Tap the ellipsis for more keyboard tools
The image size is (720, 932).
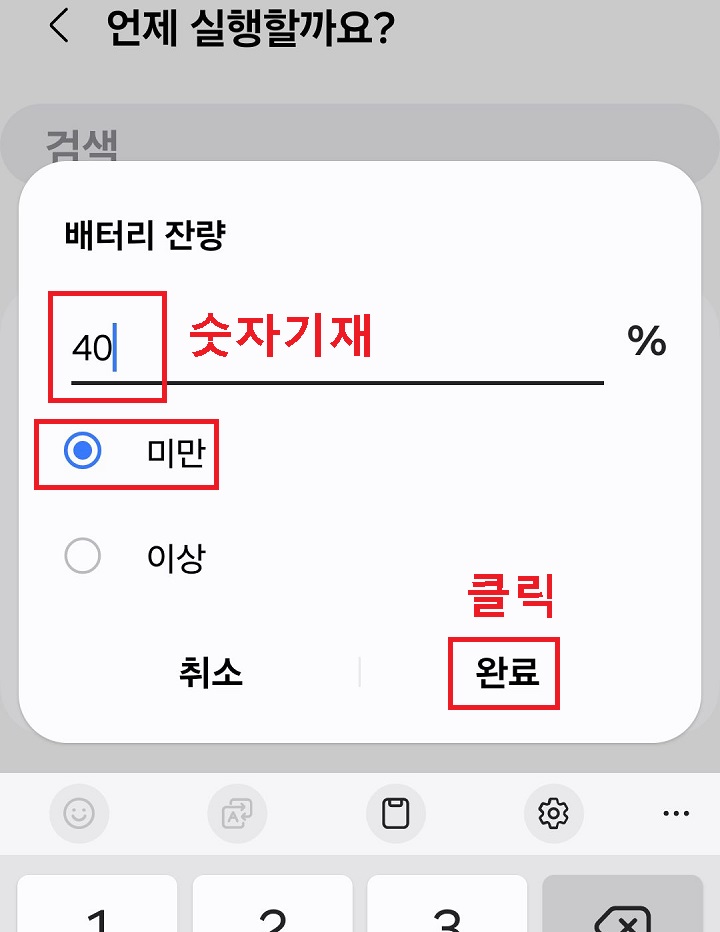(677, 813)
